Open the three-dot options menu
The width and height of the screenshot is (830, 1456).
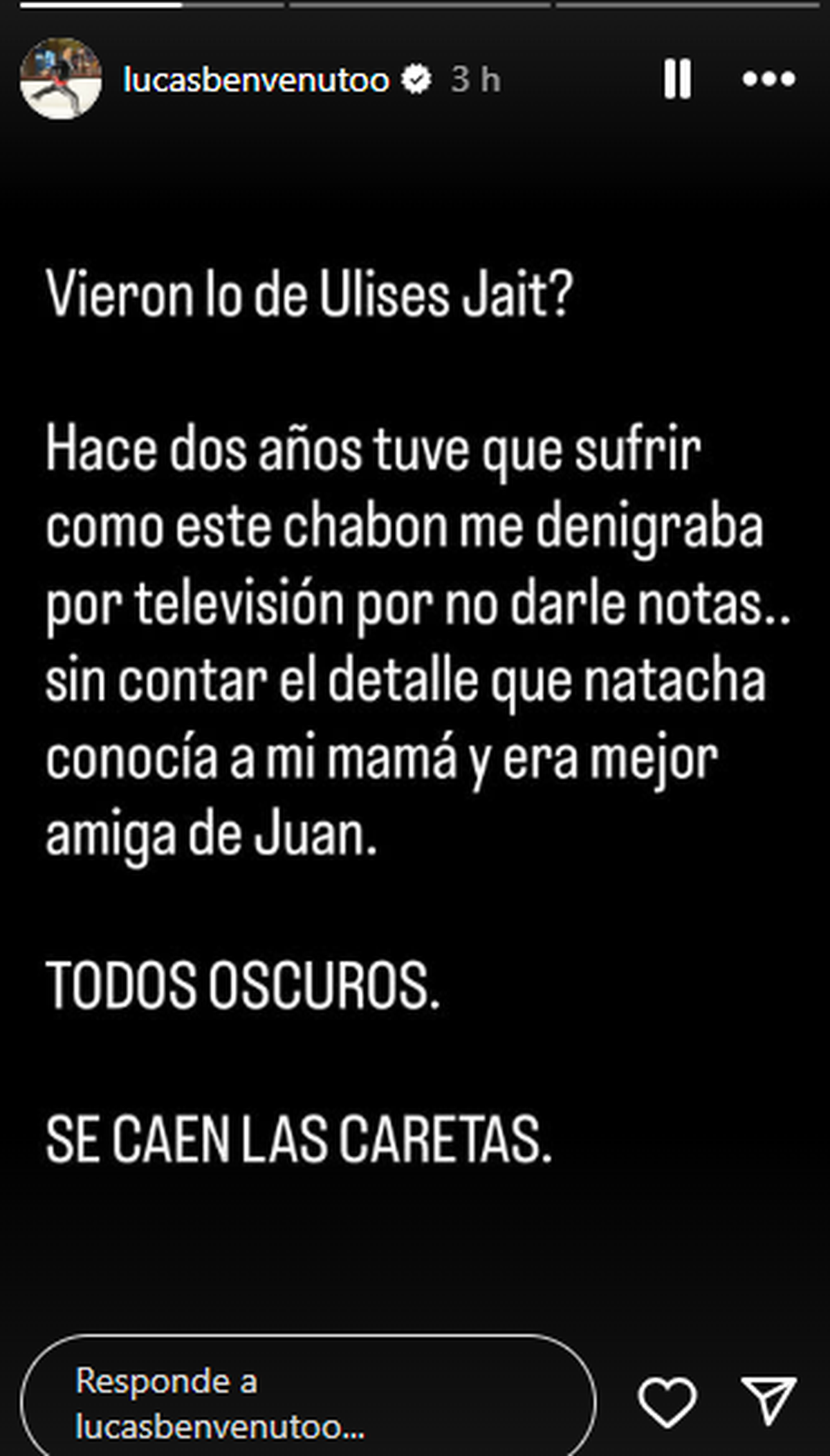pyautogui.click(x=768, y=79)
